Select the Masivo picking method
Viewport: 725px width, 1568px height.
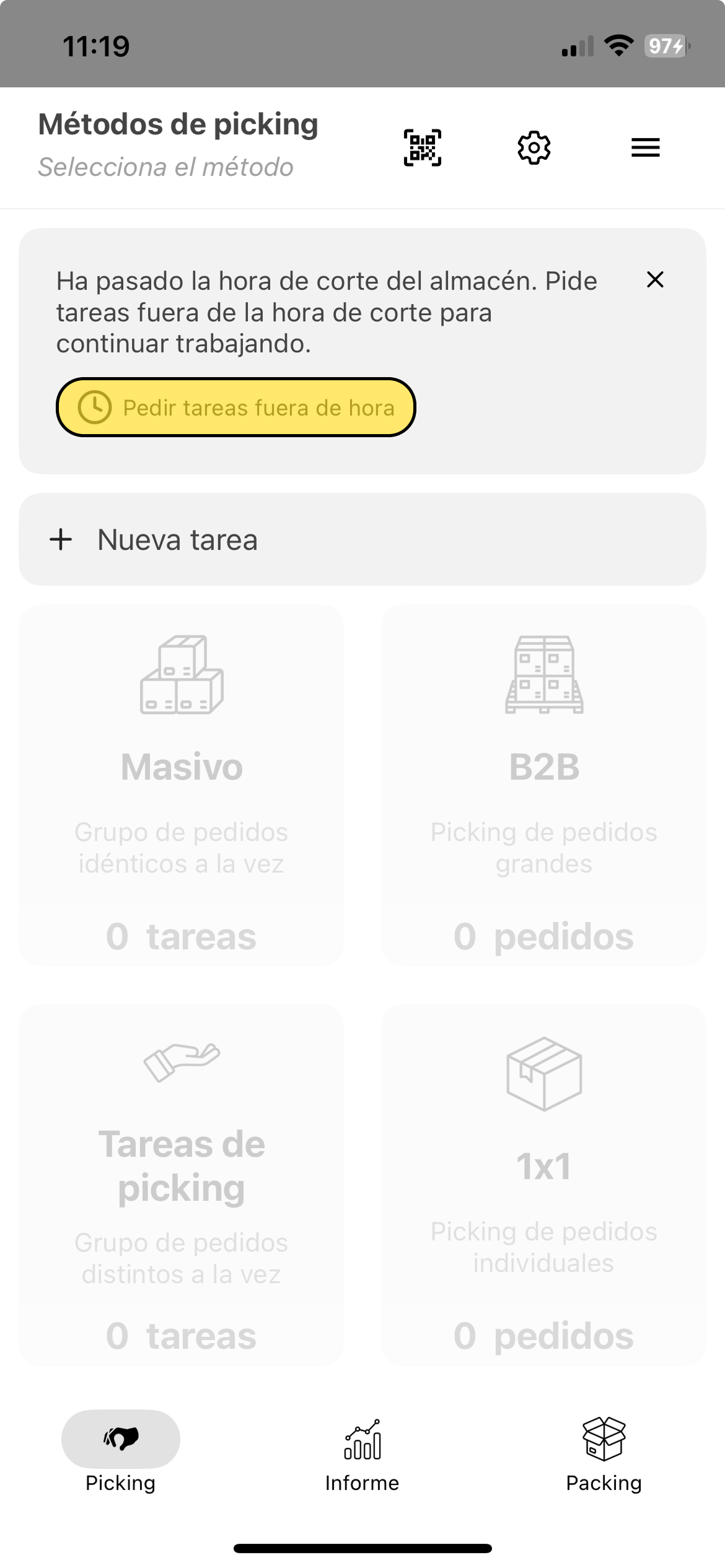[x=181, y=785]
